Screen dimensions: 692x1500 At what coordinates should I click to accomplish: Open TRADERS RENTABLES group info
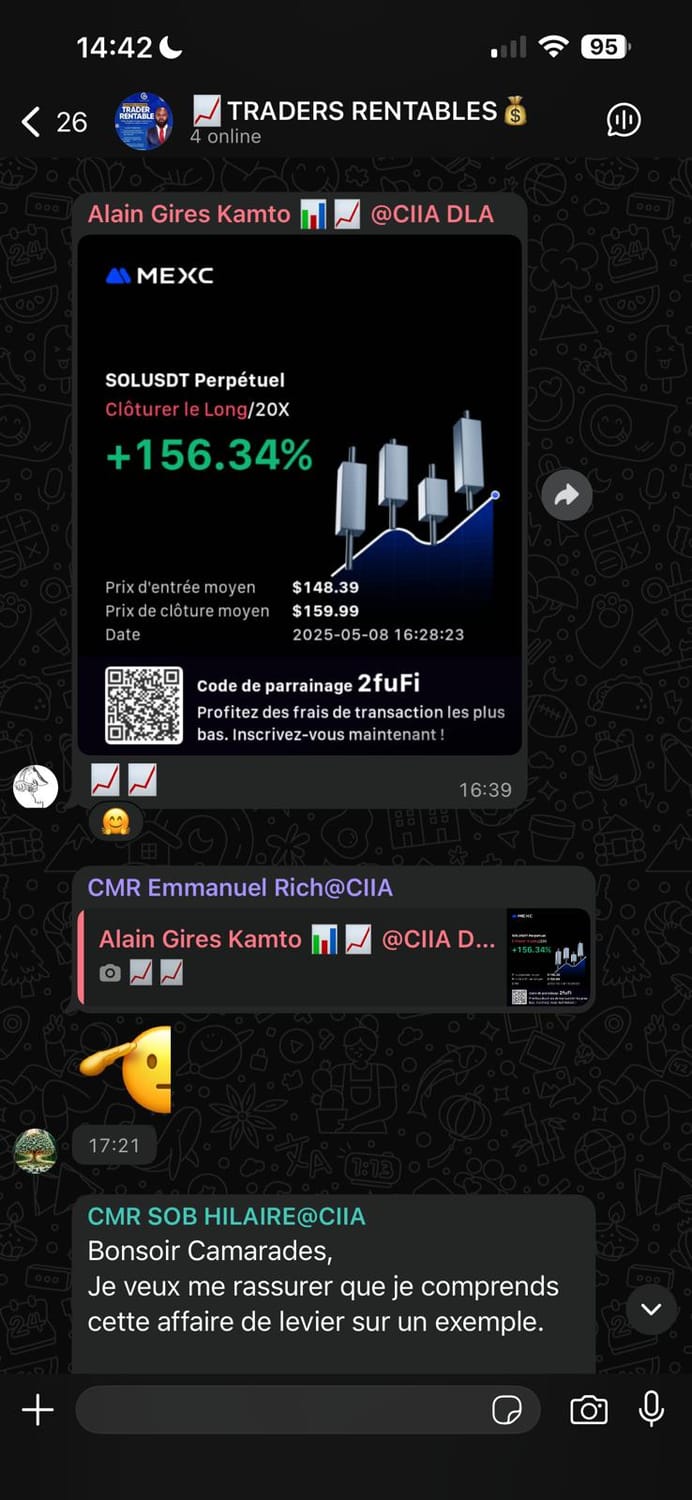[358, 121]
